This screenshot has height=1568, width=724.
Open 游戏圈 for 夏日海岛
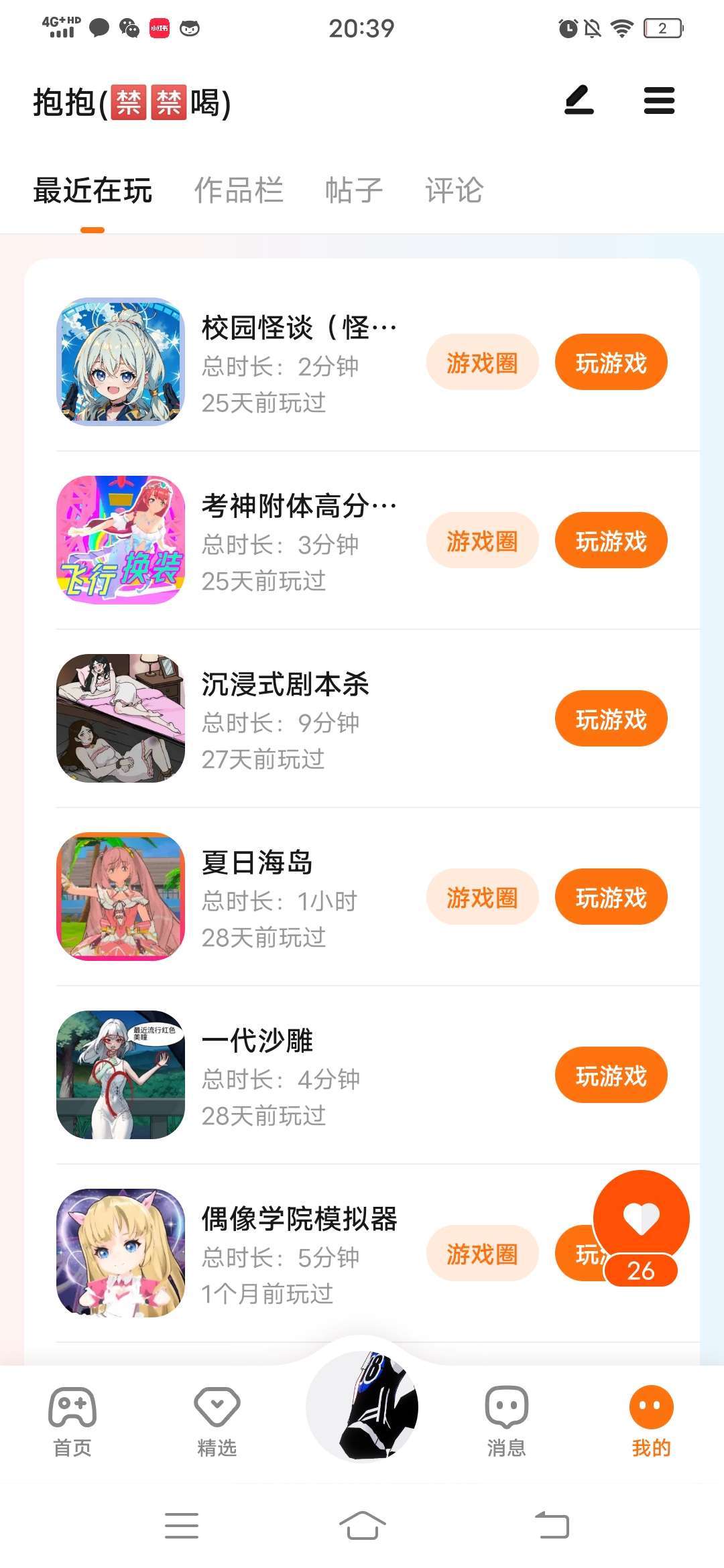(x=482, y=897)
